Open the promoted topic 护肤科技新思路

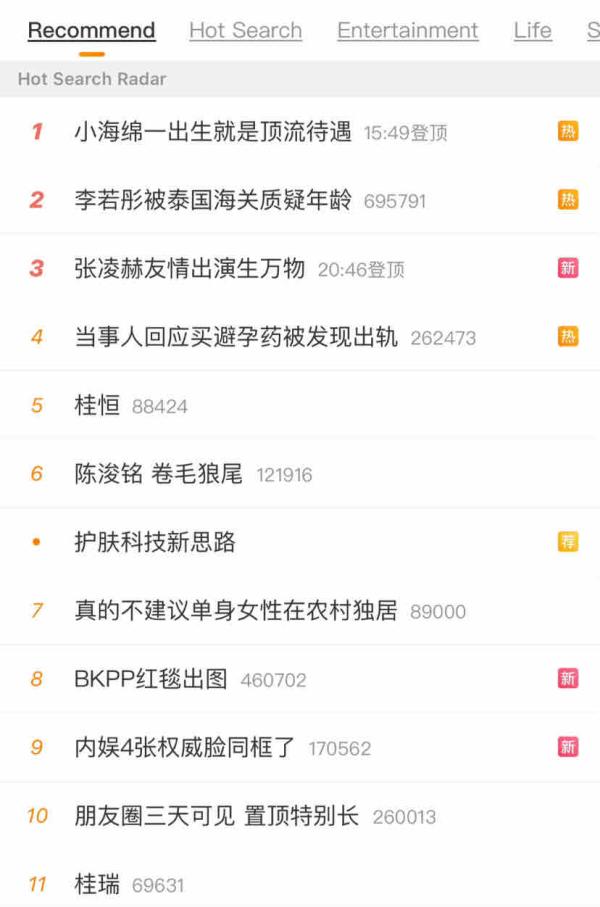click(155, 542)
